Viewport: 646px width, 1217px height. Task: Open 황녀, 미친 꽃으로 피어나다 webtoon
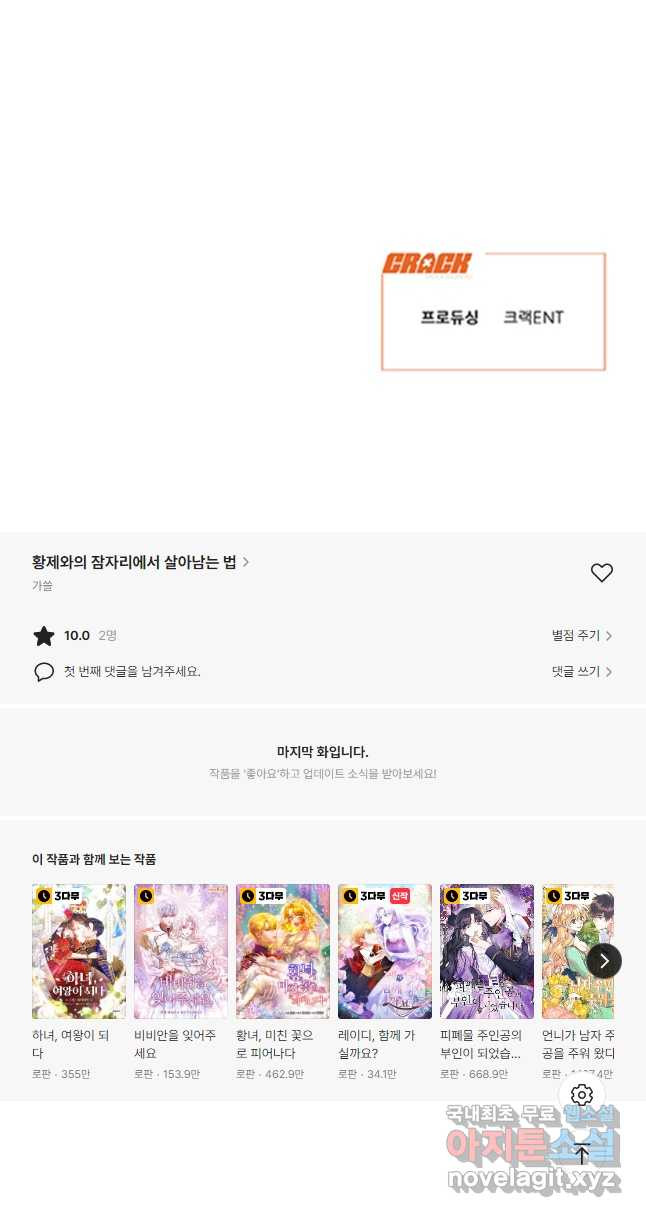tap(283, 951)
